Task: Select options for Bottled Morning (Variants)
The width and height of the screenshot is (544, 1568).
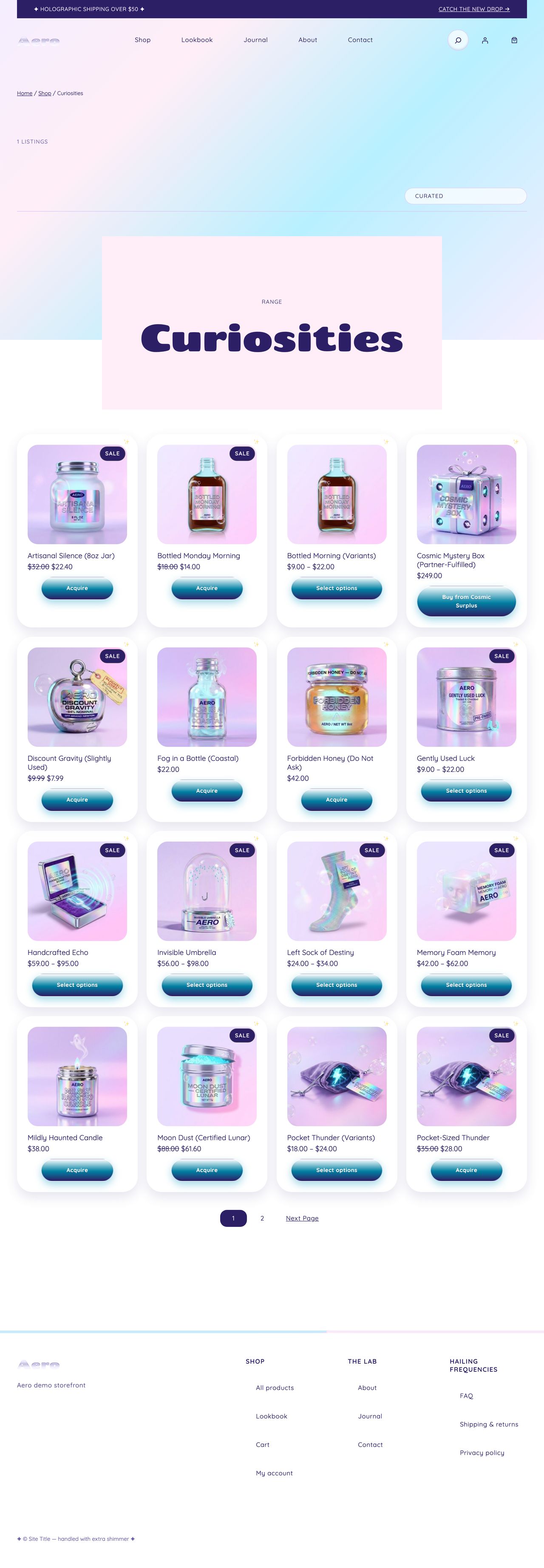Action: click(x=336, y=589)
